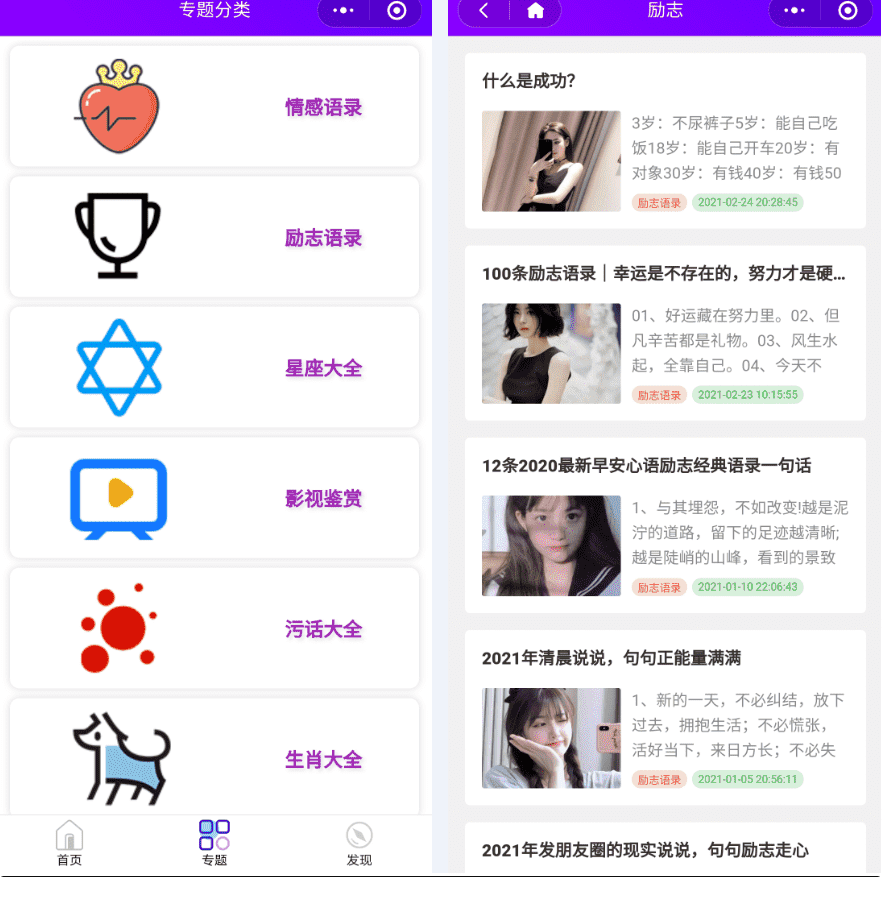Open the 励志语录 category card
Image resolution: width=885 pixels, height=898 pixels.
214,237
